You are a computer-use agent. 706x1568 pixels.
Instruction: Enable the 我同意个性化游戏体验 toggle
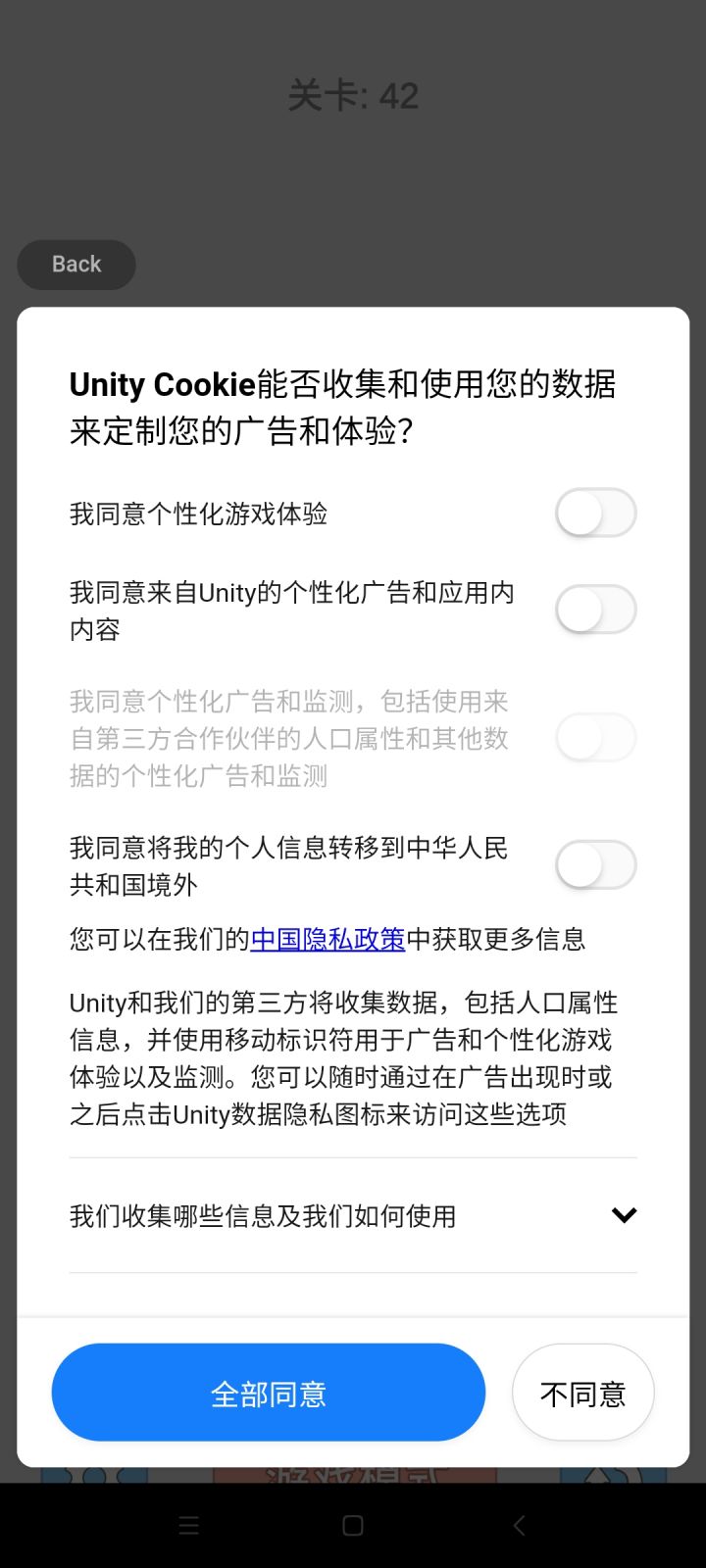[596, 513]
